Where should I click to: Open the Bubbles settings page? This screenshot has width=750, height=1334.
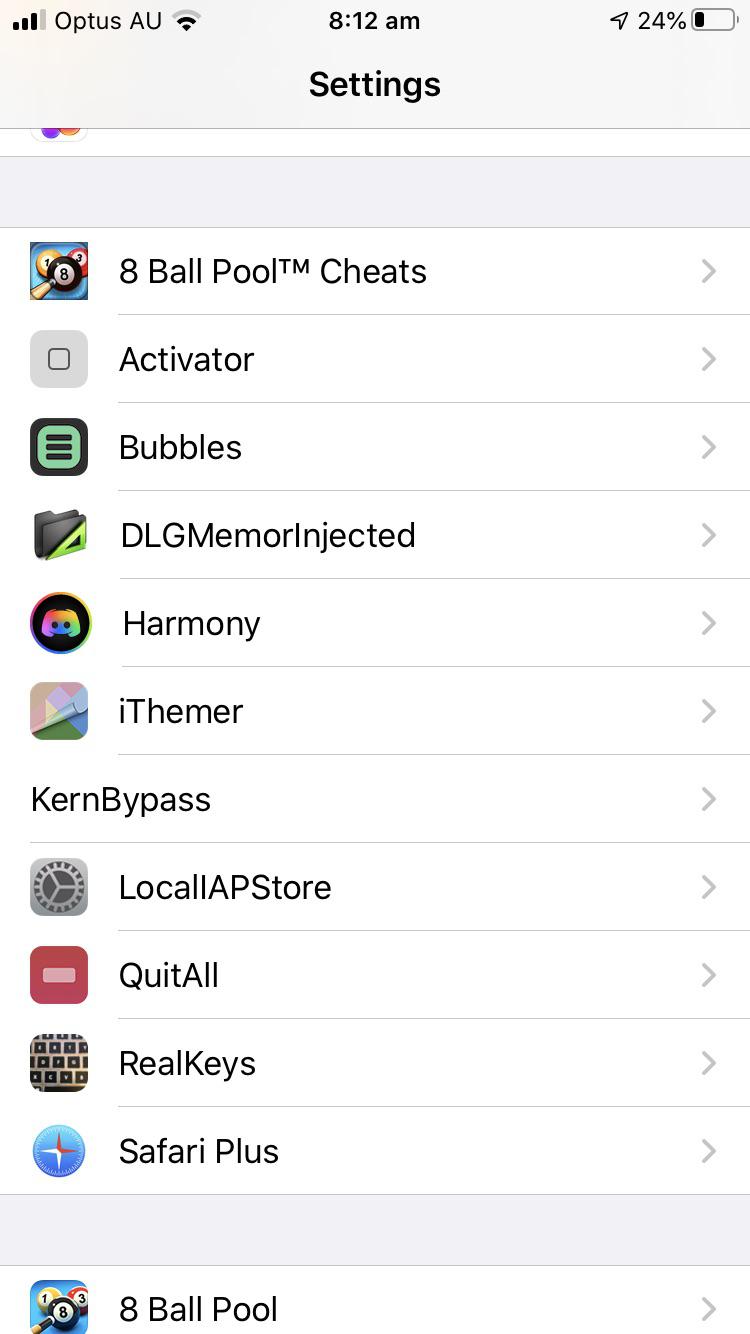coord(375,447)
